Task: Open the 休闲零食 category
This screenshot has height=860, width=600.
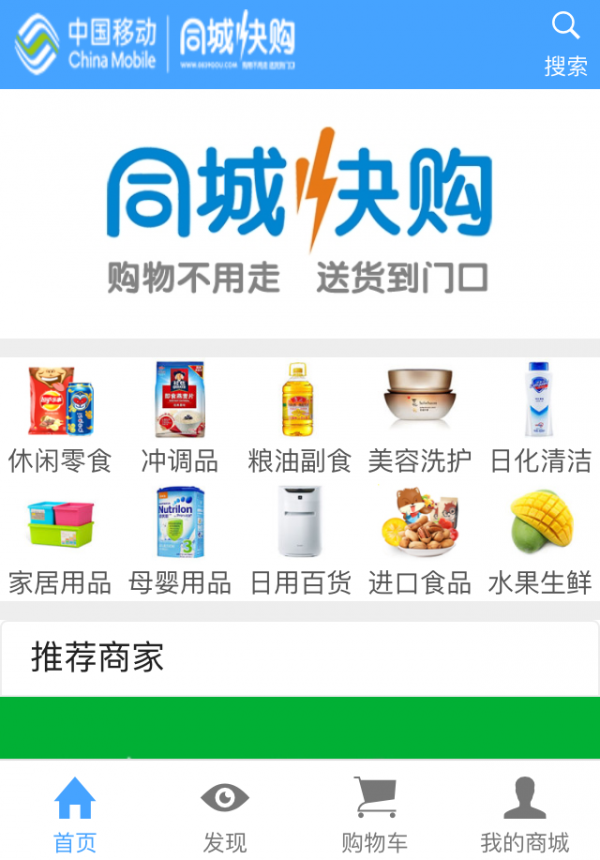Action: pyautogui.click(x=60, y=420)
